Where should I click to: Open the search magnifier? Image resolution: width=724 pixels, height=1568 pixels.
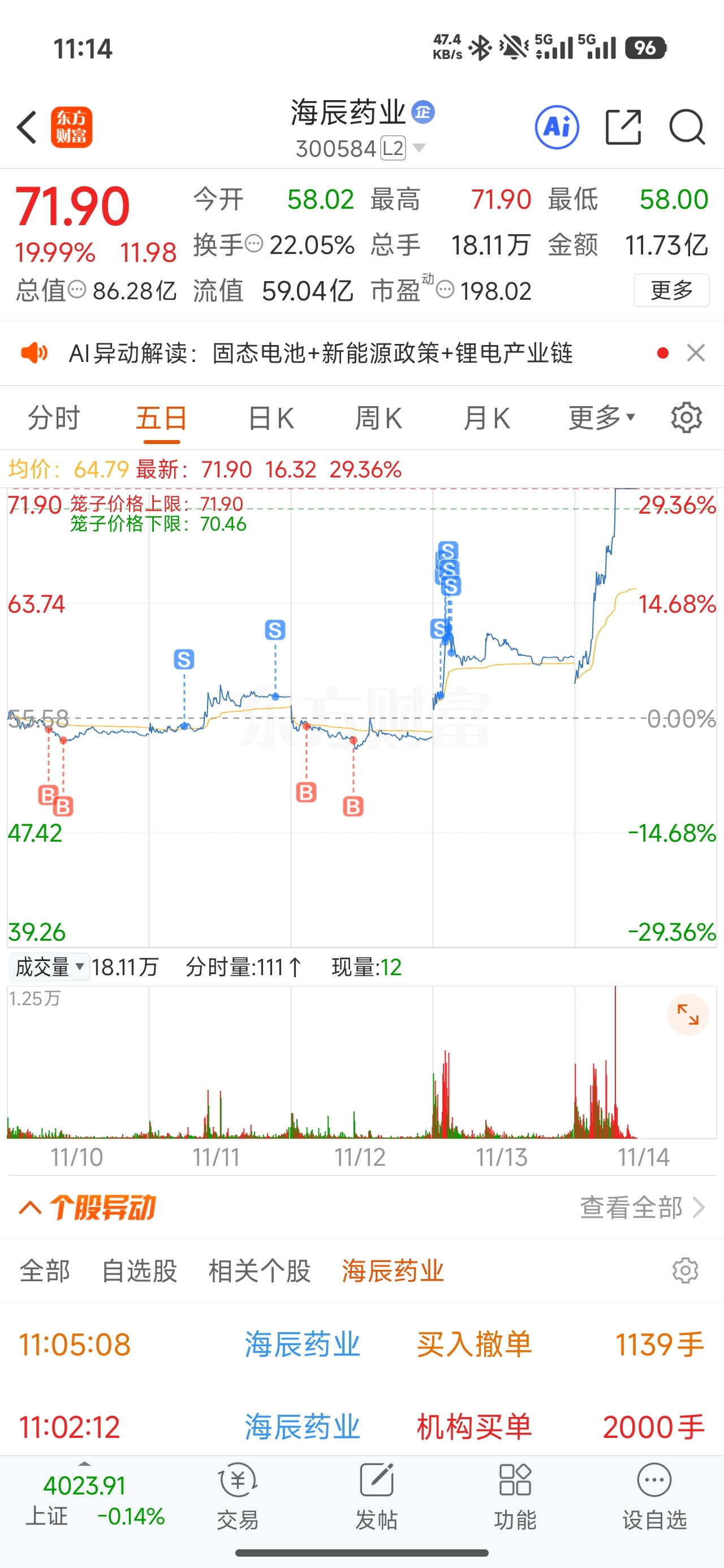pyautogui.click(x=687, y=127)
